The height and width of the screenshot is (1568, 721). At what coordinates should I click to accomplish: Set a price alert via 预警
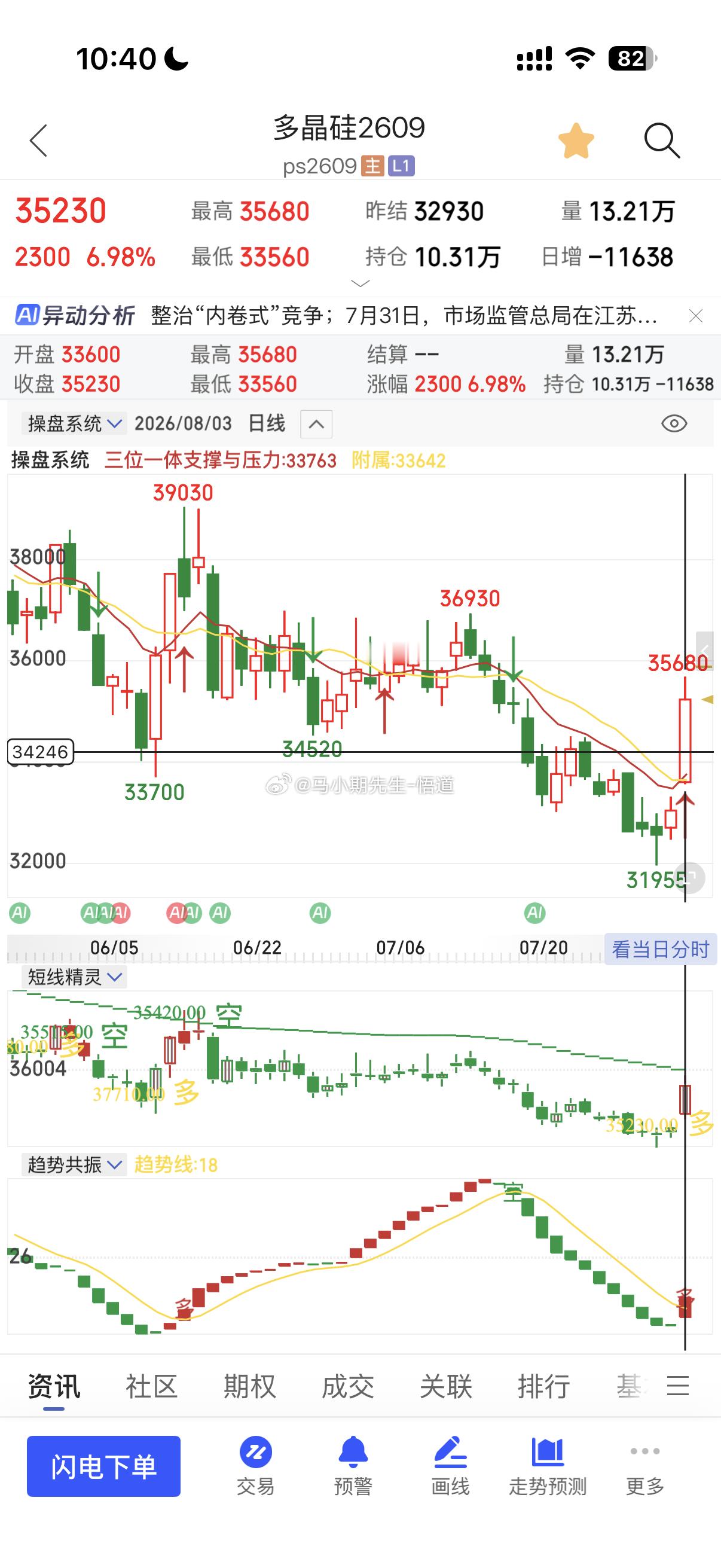pos(353,1466)
